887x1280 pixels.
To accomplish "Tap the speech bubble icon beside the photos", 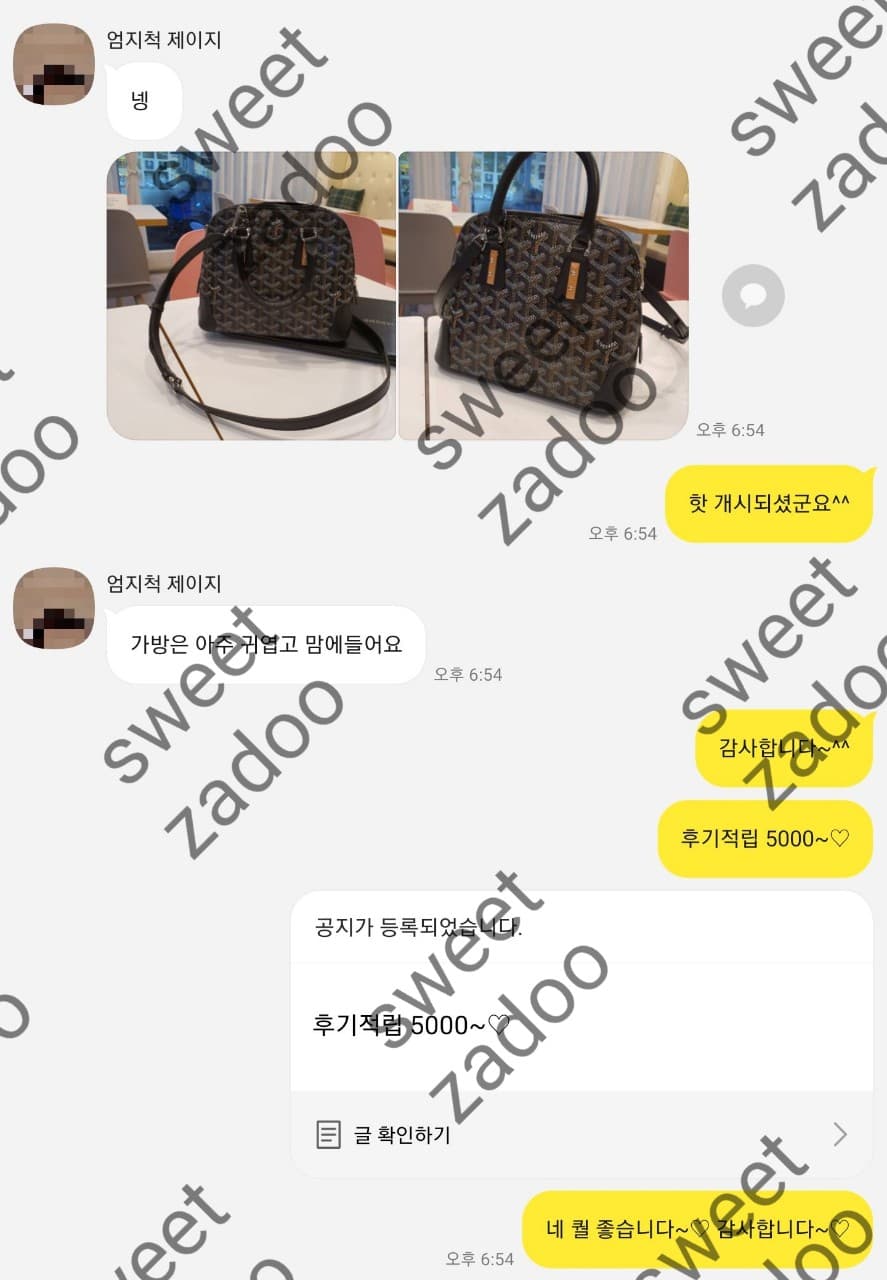I will pyautogui.click(x=753, y=295).
